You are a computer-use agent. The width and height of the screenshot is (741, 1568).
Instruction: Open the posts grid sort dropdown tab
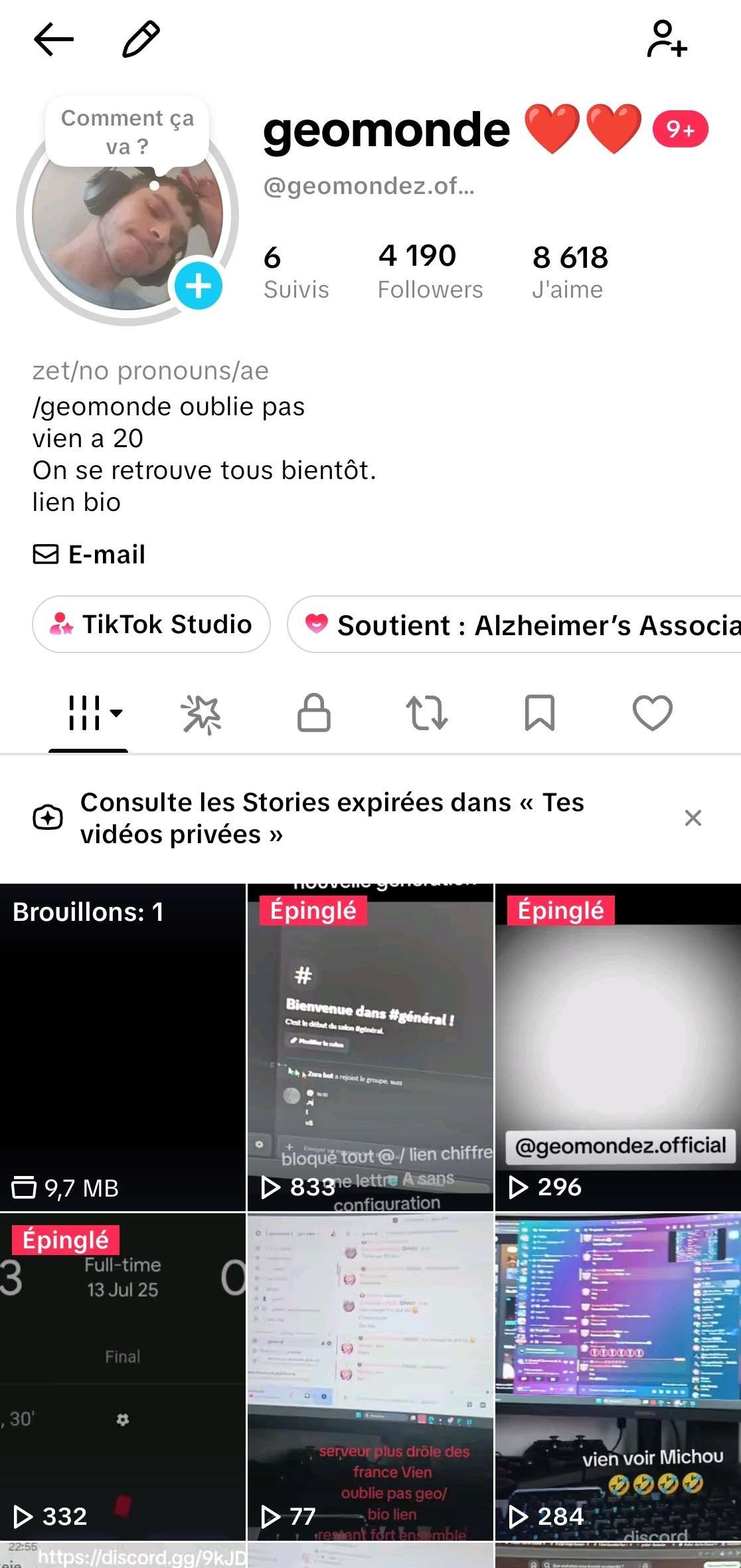94,714
